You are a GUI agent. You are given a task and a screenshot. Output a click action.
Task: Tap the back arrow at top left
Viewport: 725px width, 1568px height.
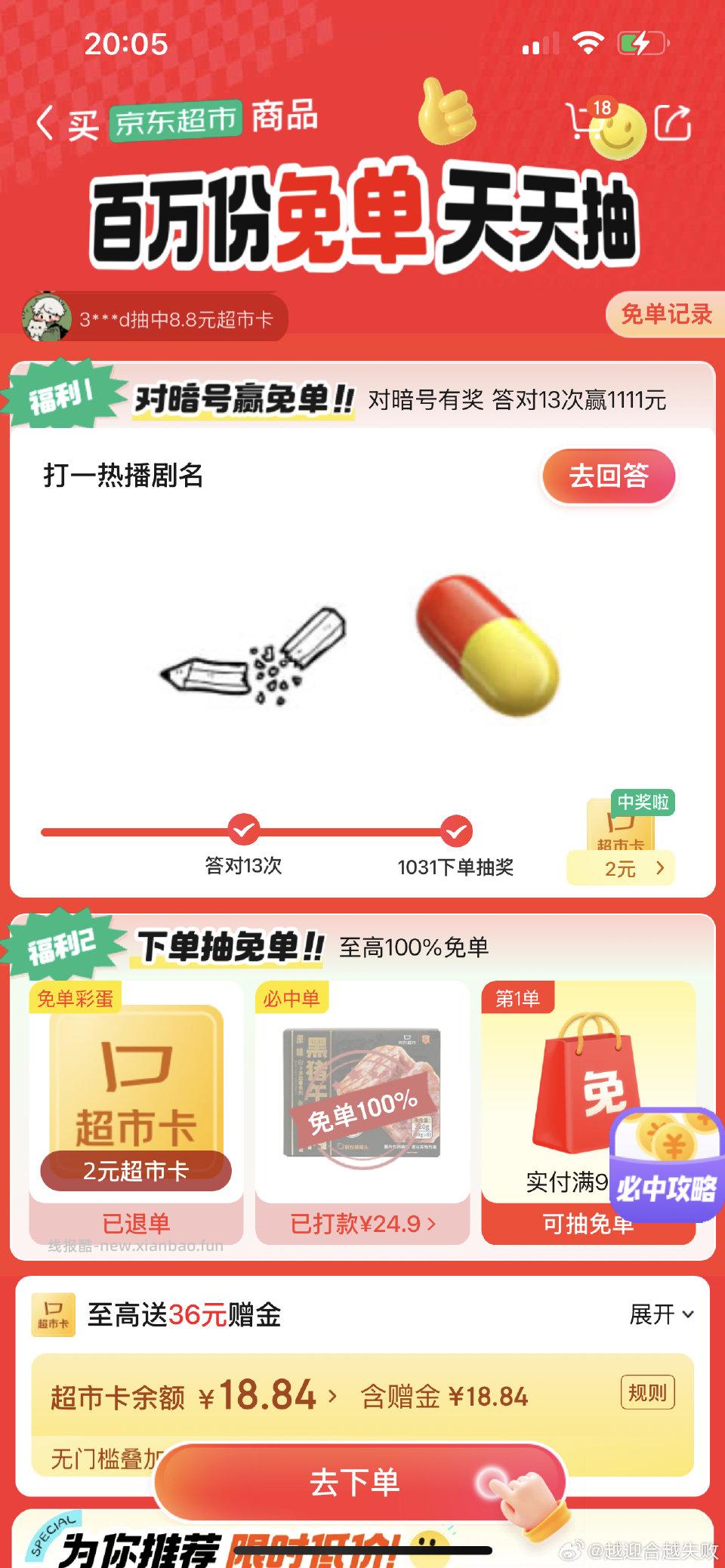click(47, 119)
